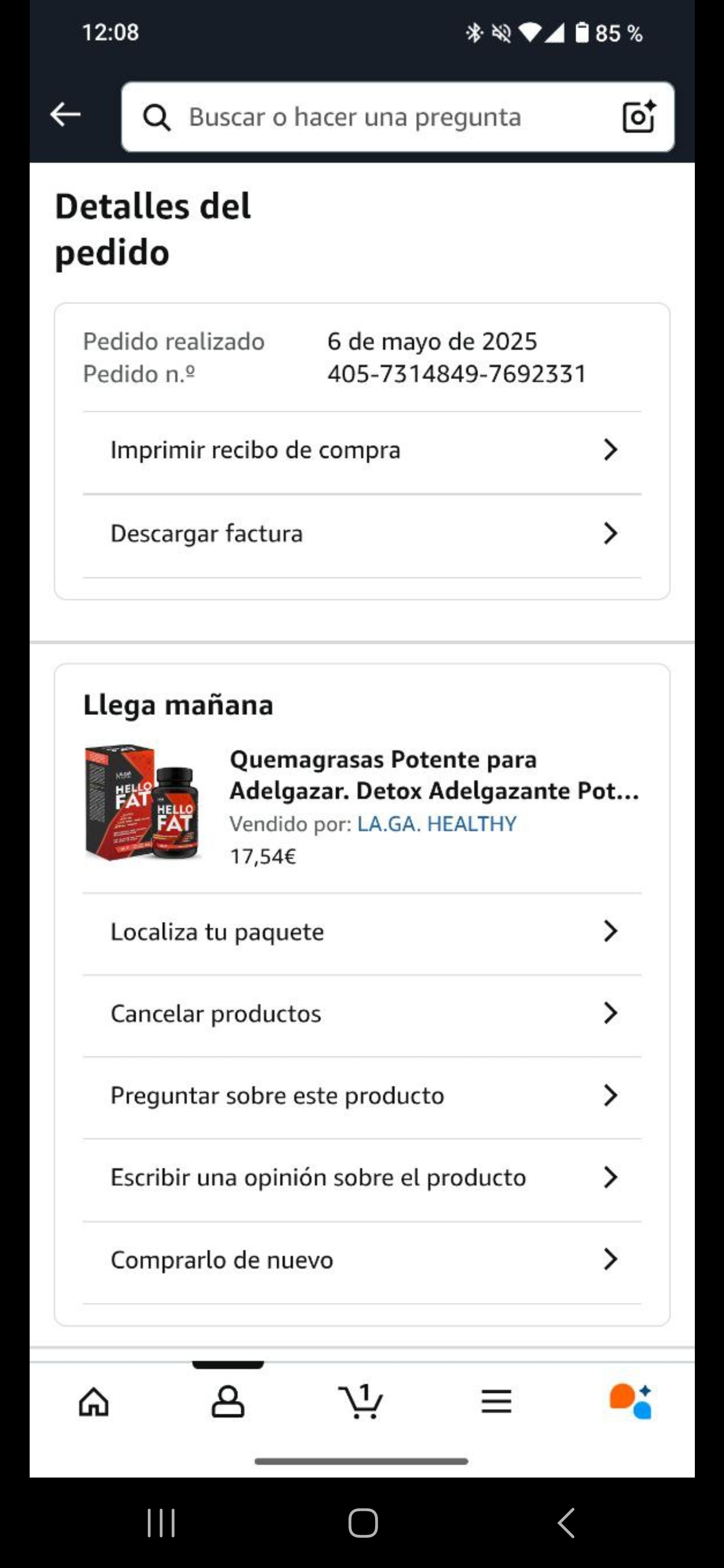The image size is (724, 1568).
Task: Open the camera lens search icon
Action: tap(638, 117)
